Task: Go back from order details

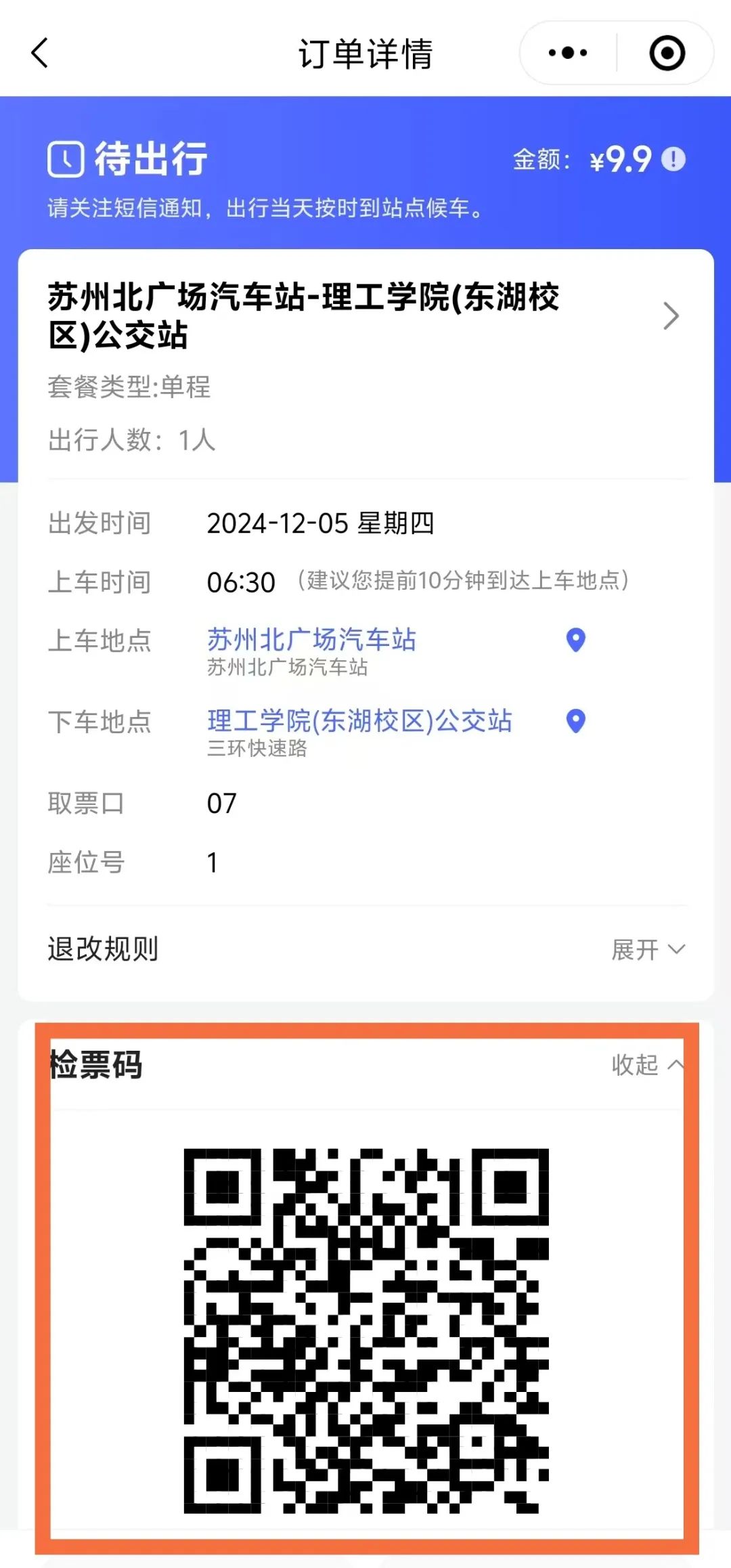Action: click(40, 53)
